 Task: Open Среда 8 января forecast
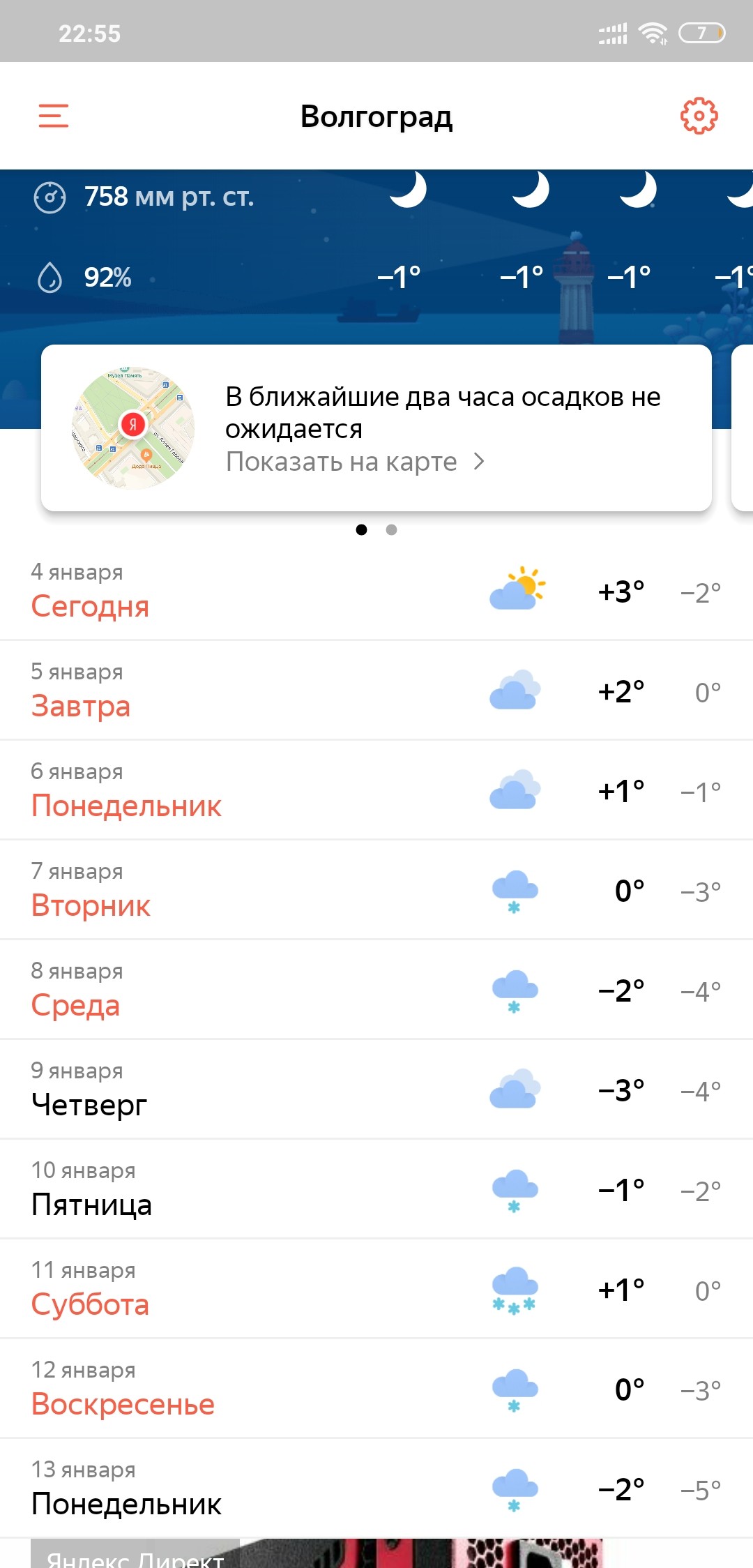[376, 990]
